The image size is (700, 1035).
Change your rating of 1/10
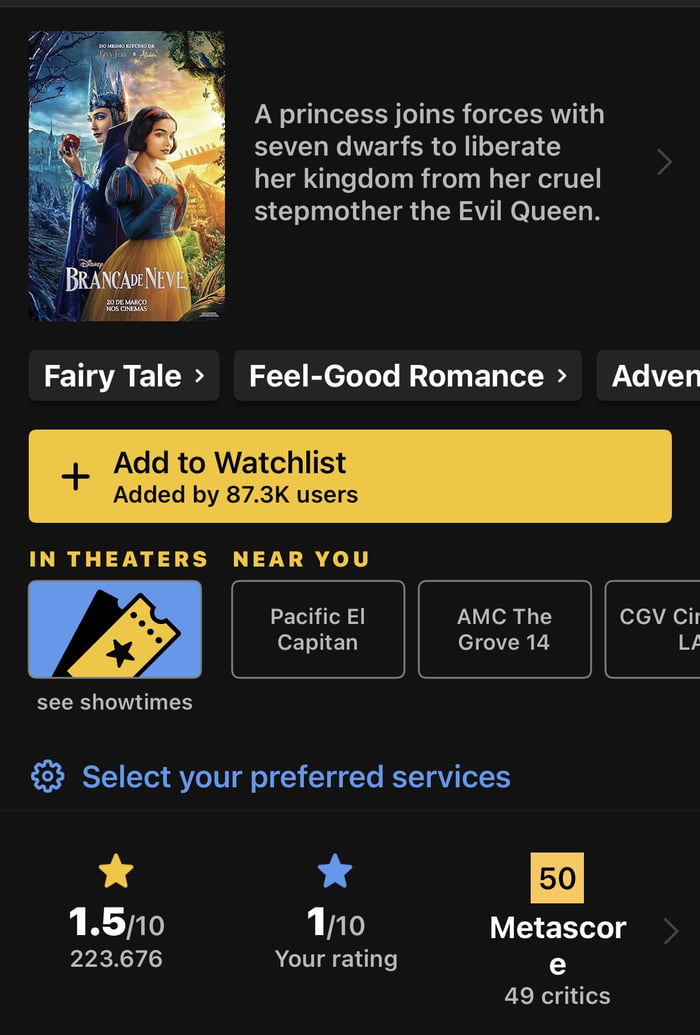pos(335,915)
